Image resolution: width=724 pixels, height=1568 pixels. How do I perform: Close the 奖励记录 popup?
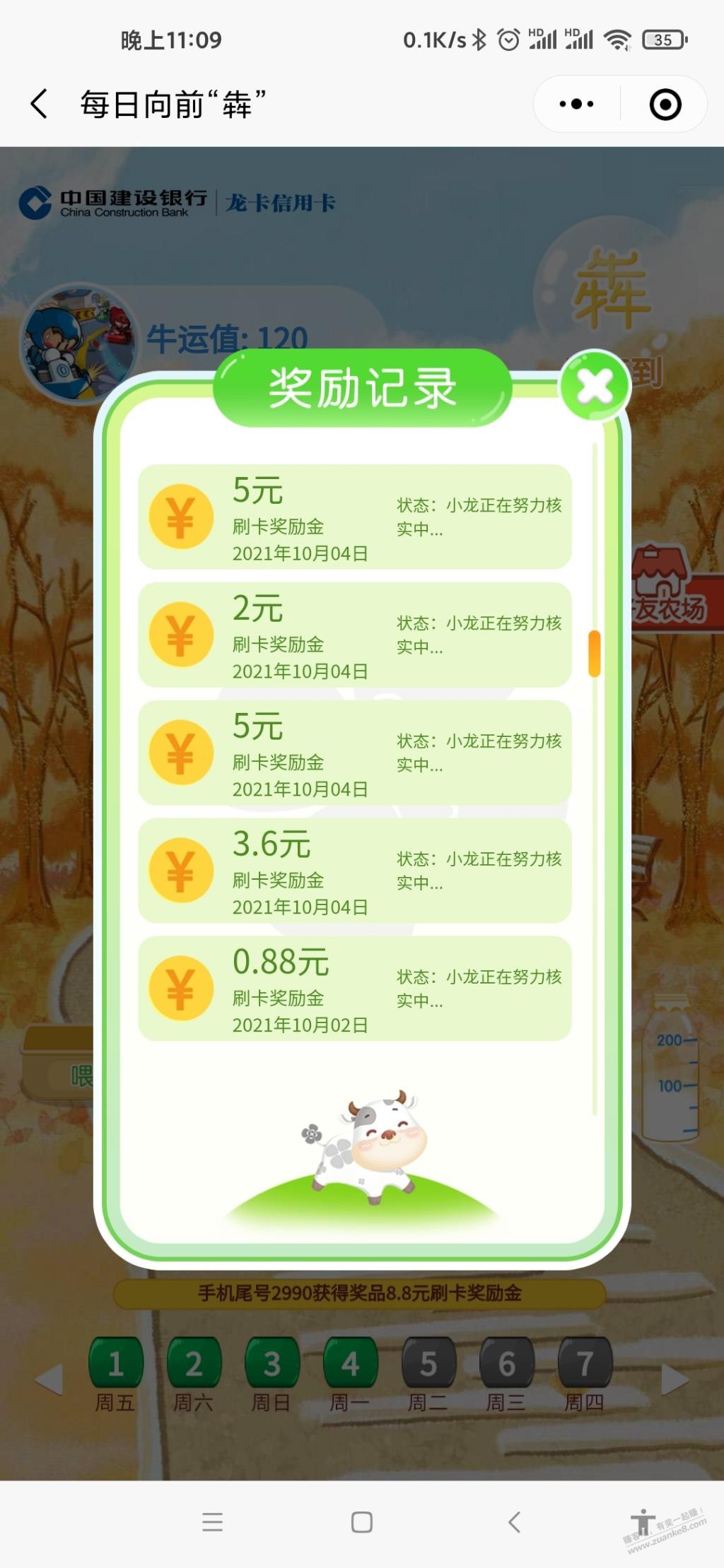point(595,387)
